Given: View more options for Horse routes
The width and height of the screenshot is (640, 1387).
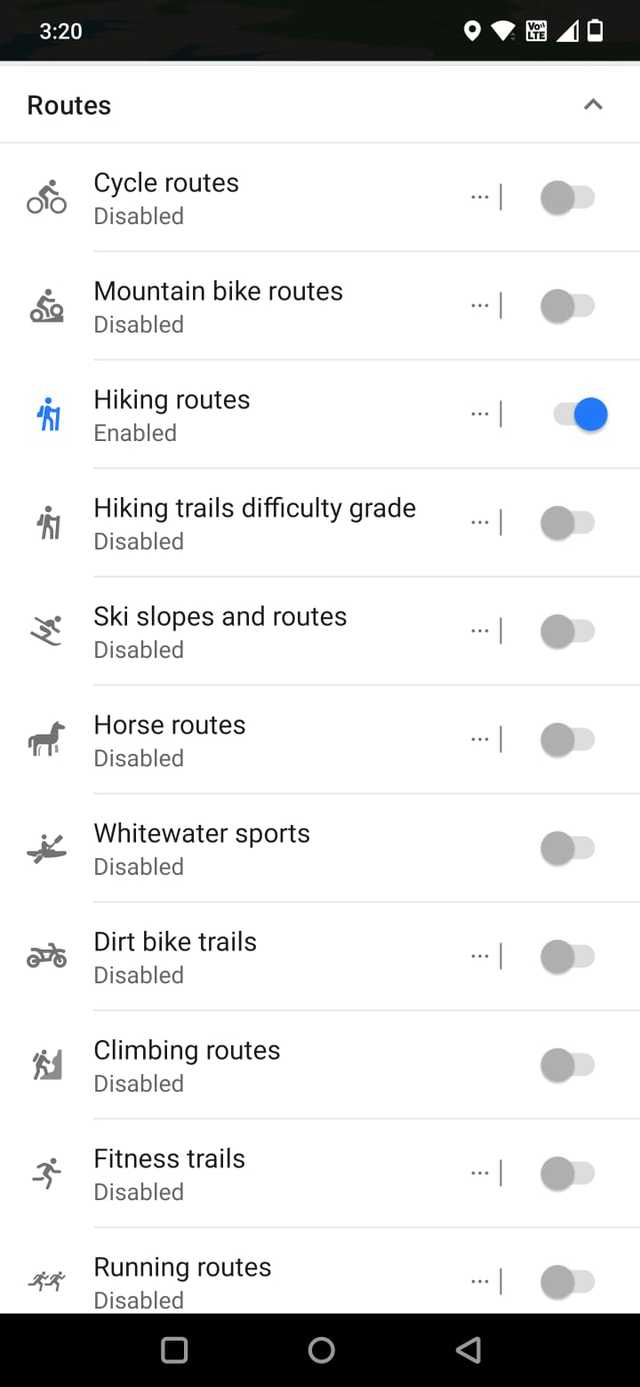Looking at the screenshot, I should point(481,740).
